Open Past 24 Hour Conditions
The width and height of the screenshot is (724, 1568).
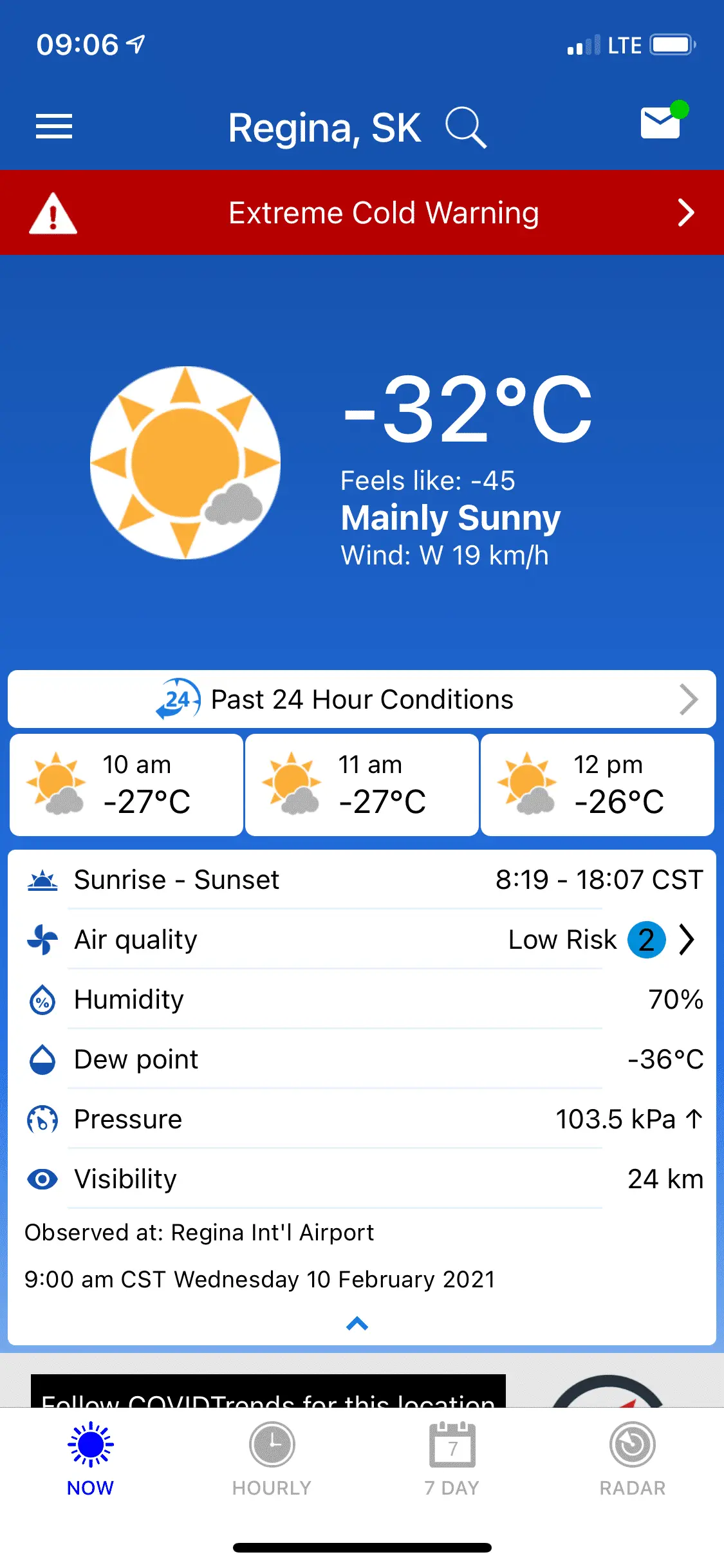(x=362, y=700)
